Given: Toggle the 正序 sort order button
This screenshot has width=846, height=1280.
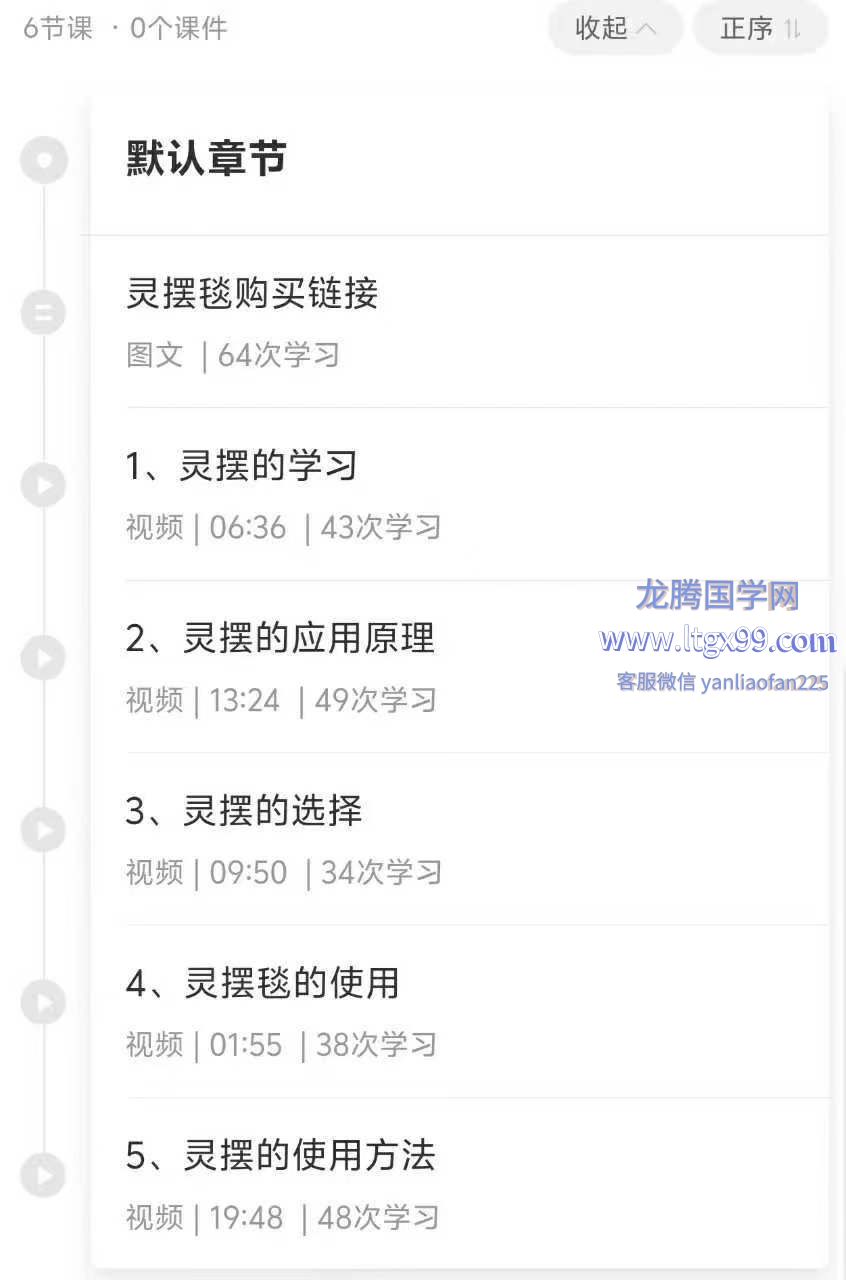Looking at the screenshot, I should (x=760, y=29).
